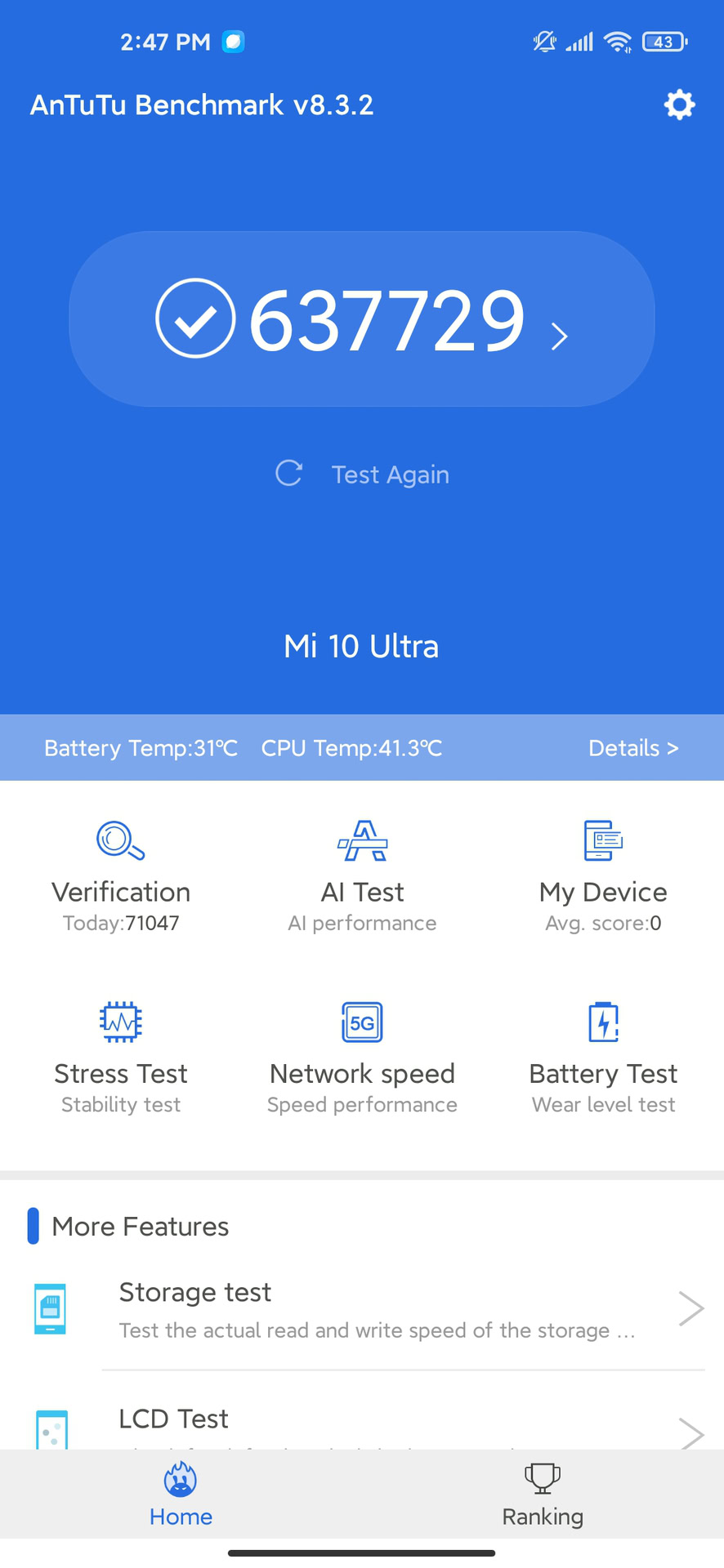Open the settings gear
Viewport: 724px width, 1568px height.
pyautogui.click(x=679, y=105)
